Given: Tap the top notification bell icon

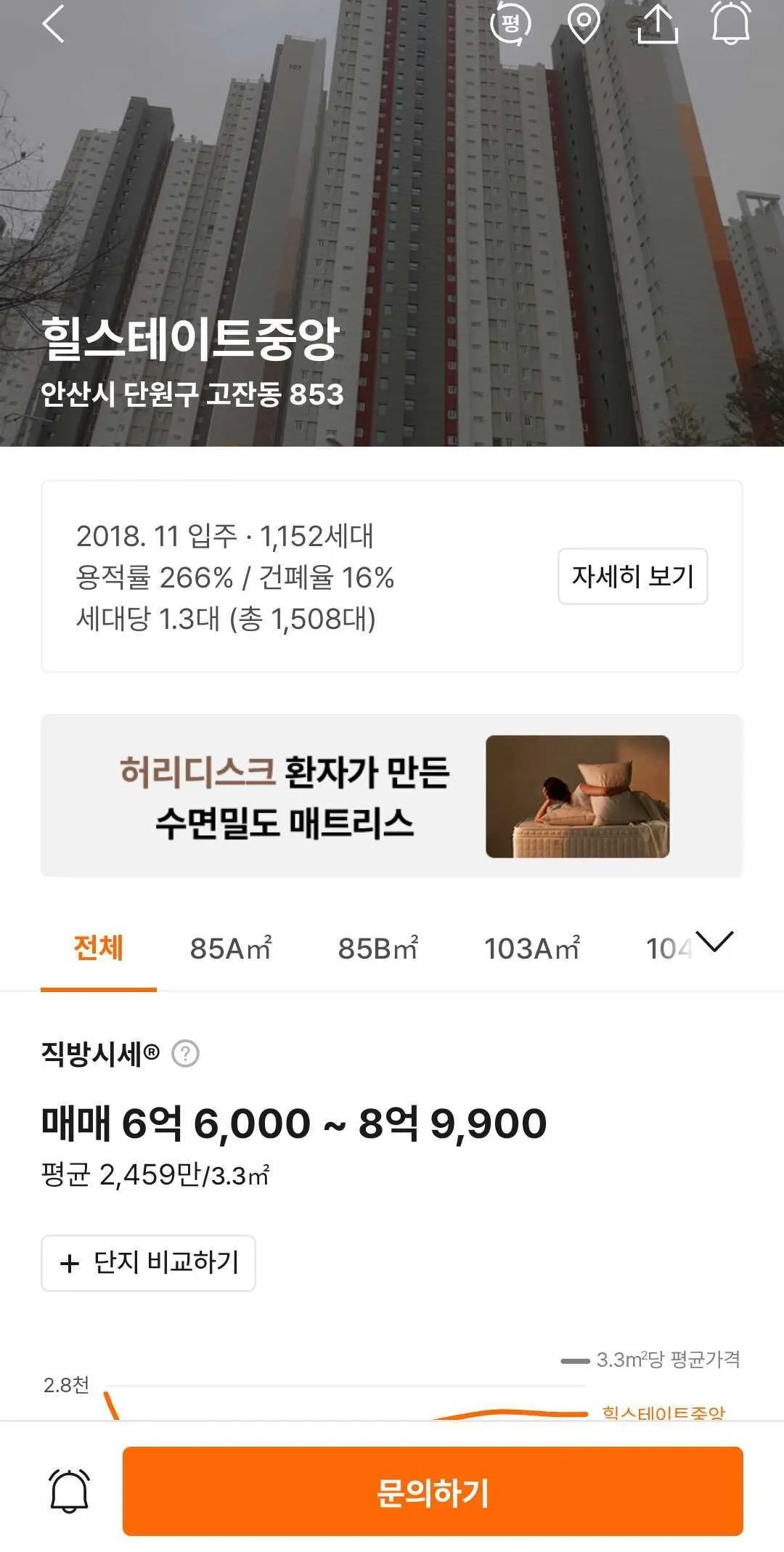Looking at the screenshot, I should [x=730, y=23].
